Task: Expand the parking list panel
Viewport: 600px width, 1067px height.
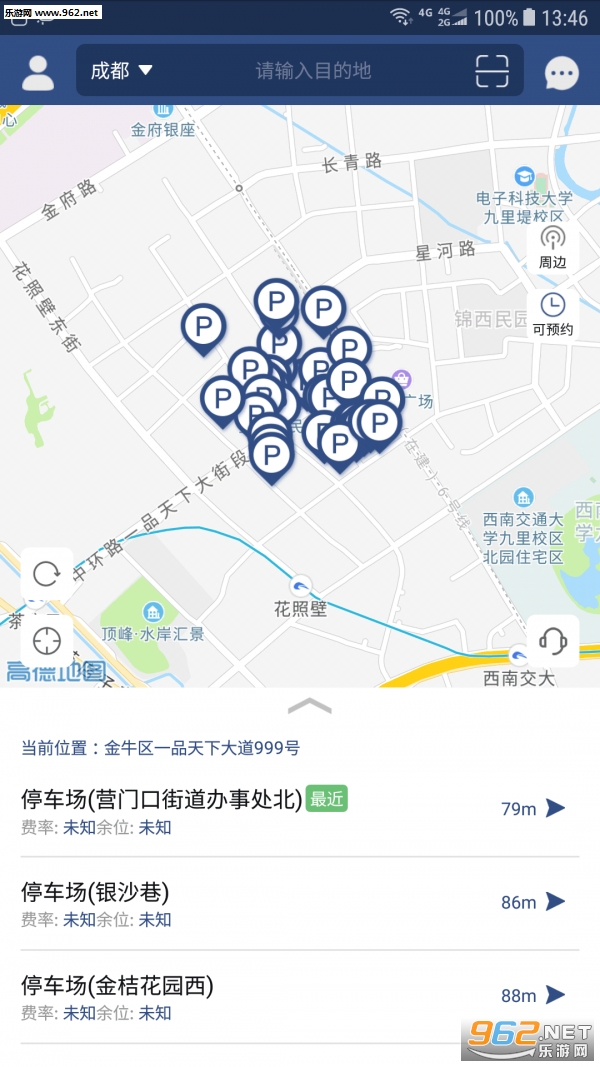Action: [309, 706]
